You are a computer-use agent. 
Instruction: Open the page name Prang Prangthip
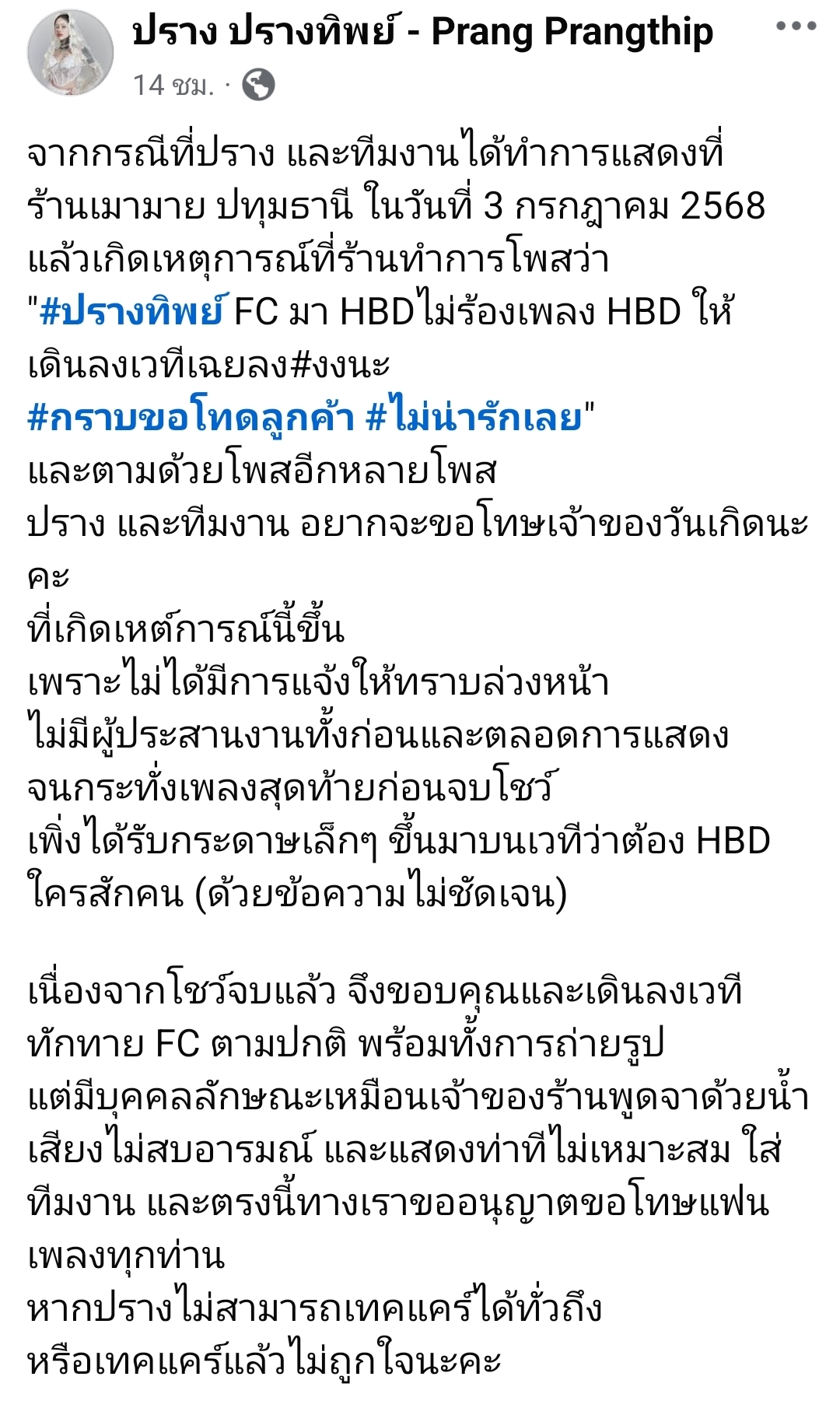pos(422,33)
